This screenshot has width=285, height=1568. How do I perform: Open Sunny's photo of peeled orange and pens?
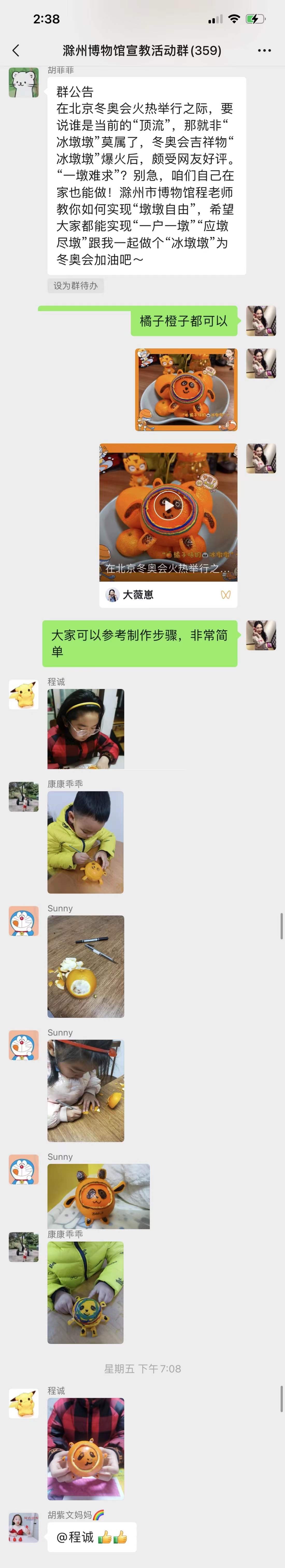point(86,966)
